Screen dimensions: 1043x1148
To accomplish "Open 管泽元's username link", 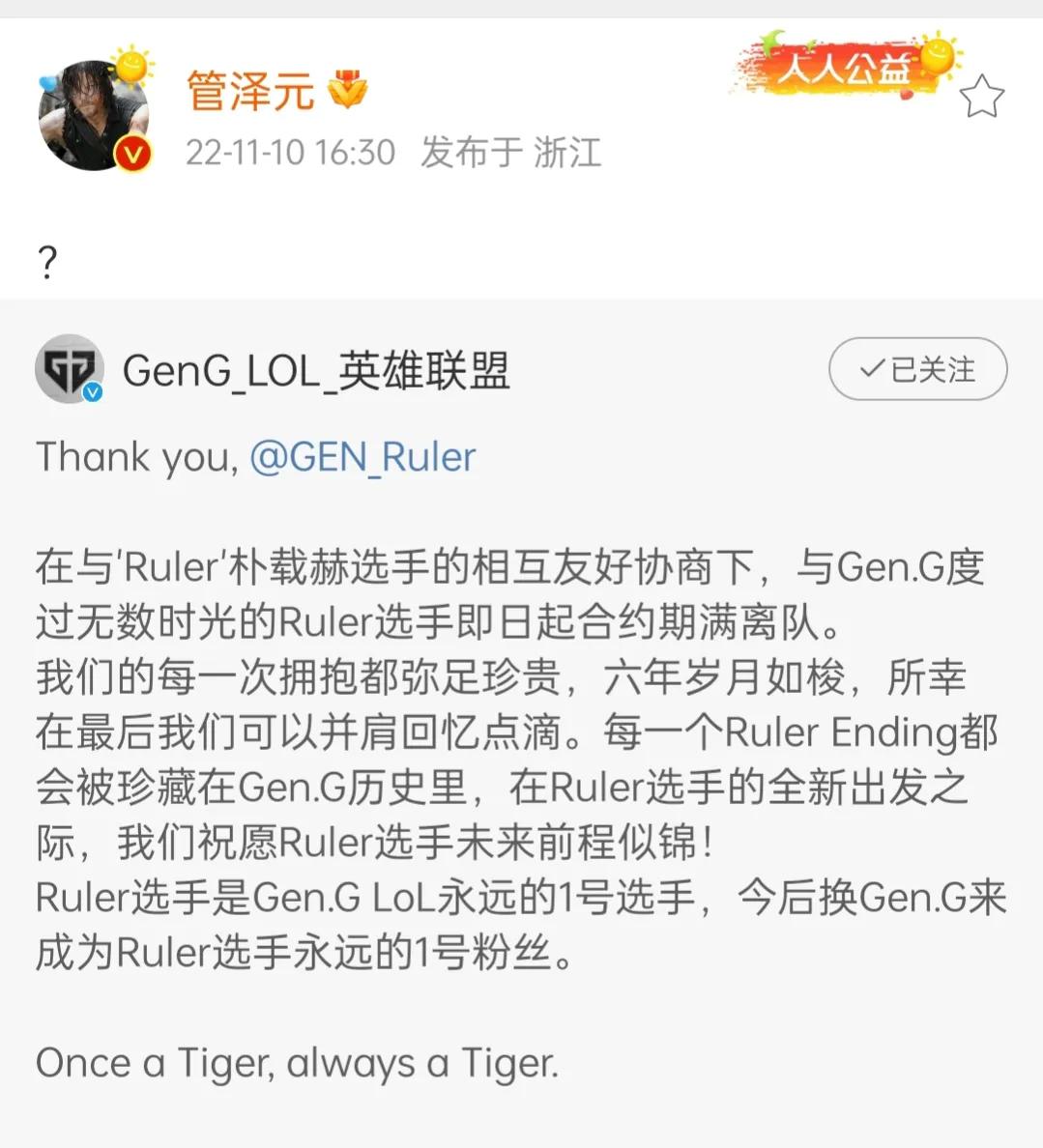I will pos(249,92).
